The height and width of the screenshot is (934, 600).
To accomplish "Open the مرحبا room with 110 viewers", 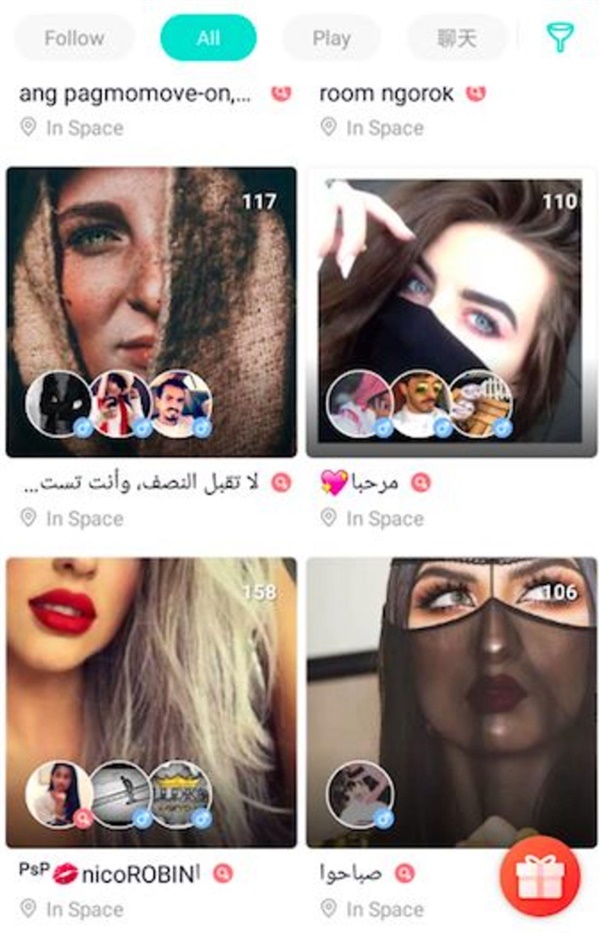I will pyautogui.click(x=451, y=310).
